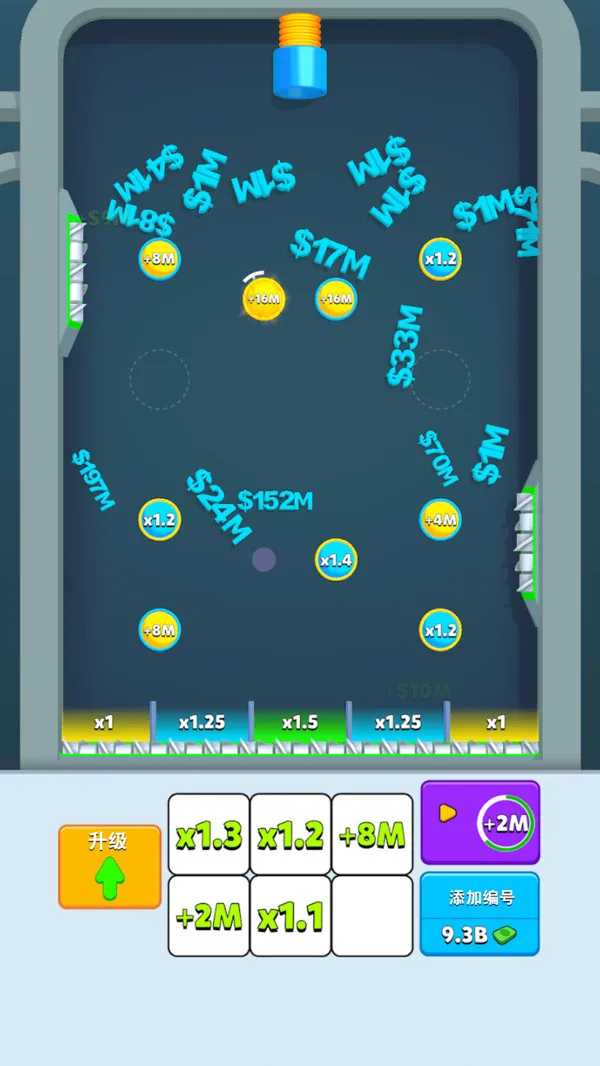Watch video ad for +2M reward
Viewport: 600px width, 1066px height.
coord(479,822)
